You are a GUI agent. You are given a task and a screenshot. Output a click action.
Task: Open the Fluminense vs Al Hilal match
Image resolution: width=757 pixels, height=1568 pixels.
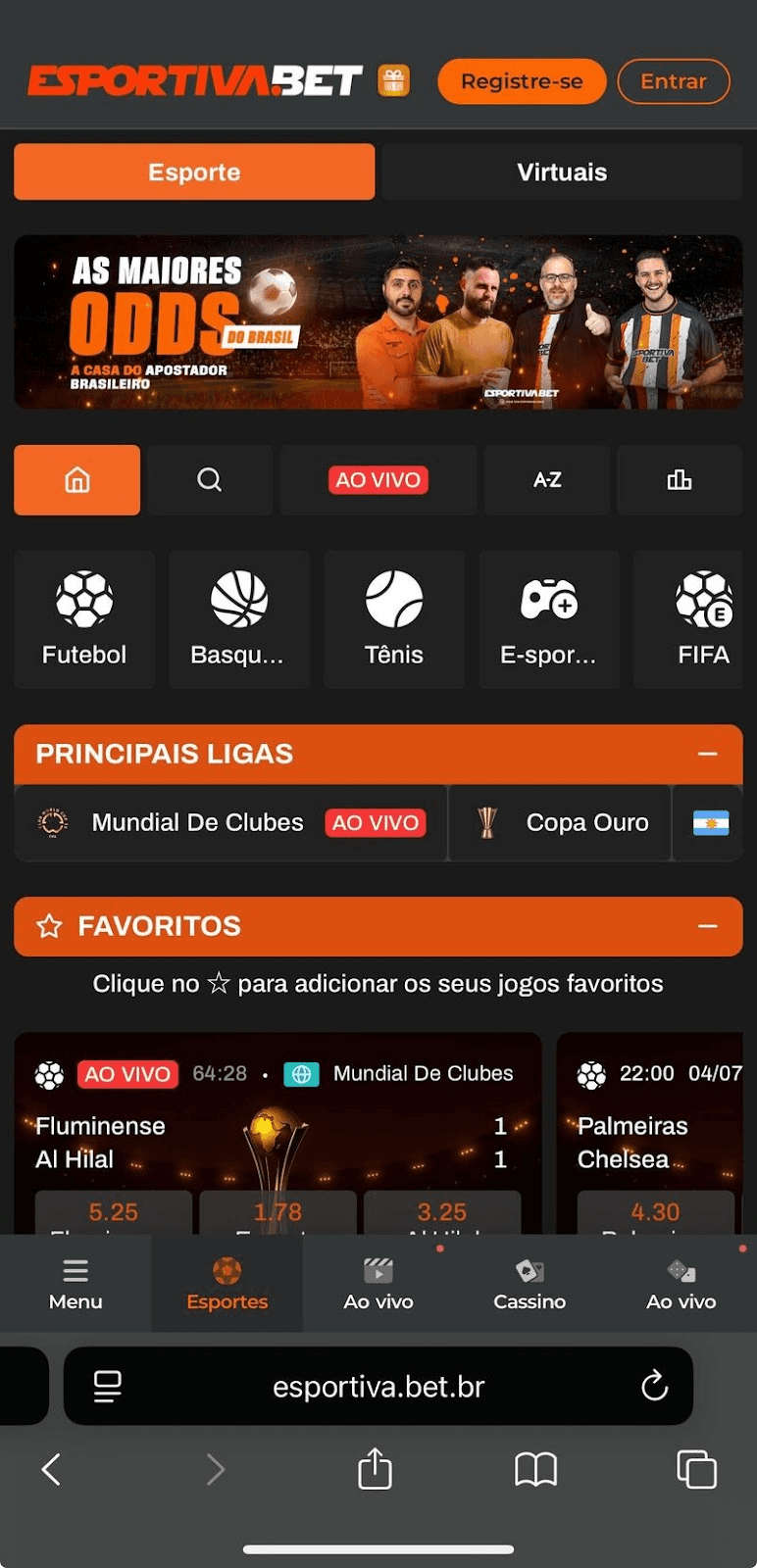[x=147, y=1143]
